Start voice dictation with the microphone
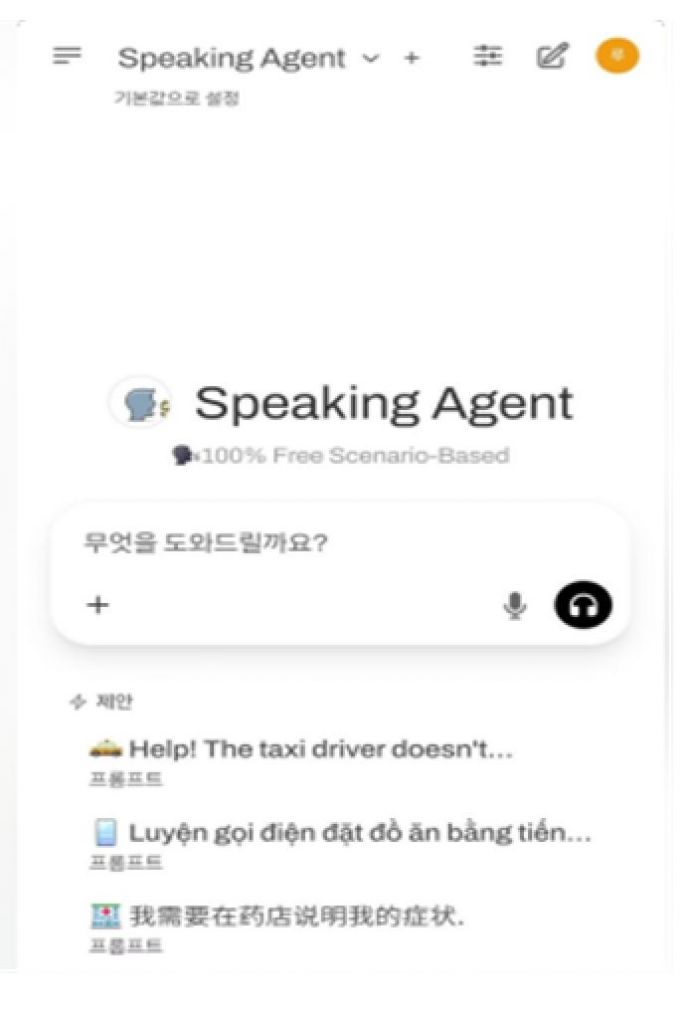 coord(515,604)
